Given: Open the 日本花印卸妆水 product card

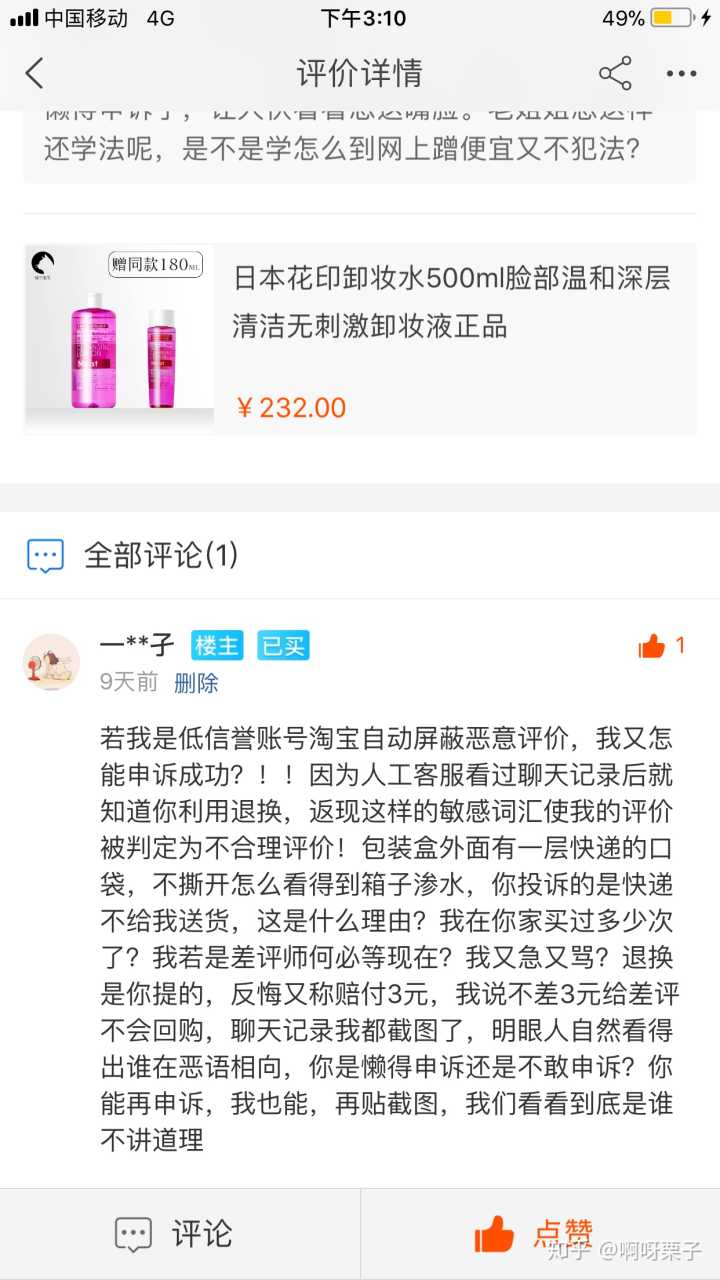Looking at the screenshot, I should tap(360, 338).
